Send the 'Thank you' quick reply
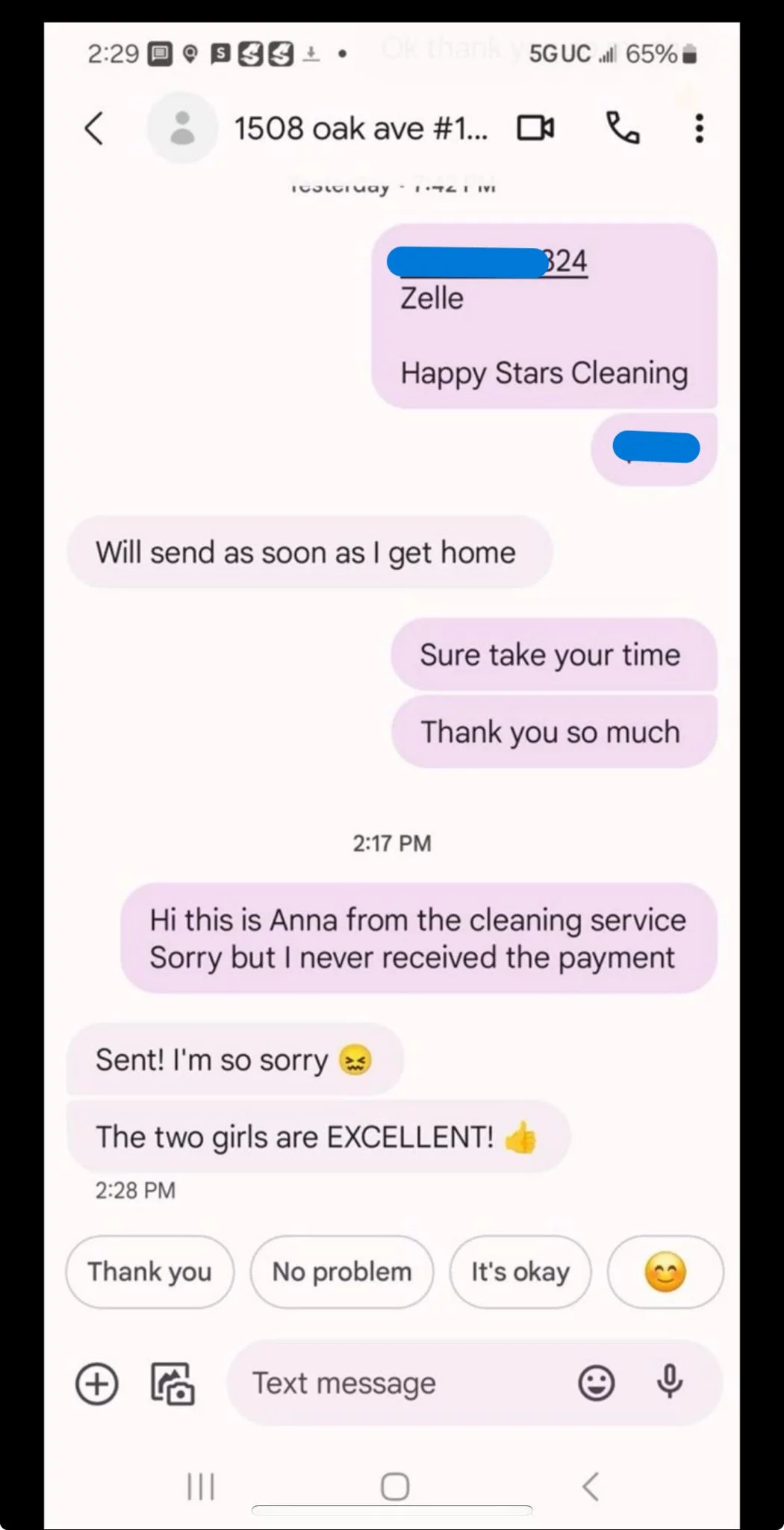Viewport: 784px width, 1530px height. (149, 1272)
